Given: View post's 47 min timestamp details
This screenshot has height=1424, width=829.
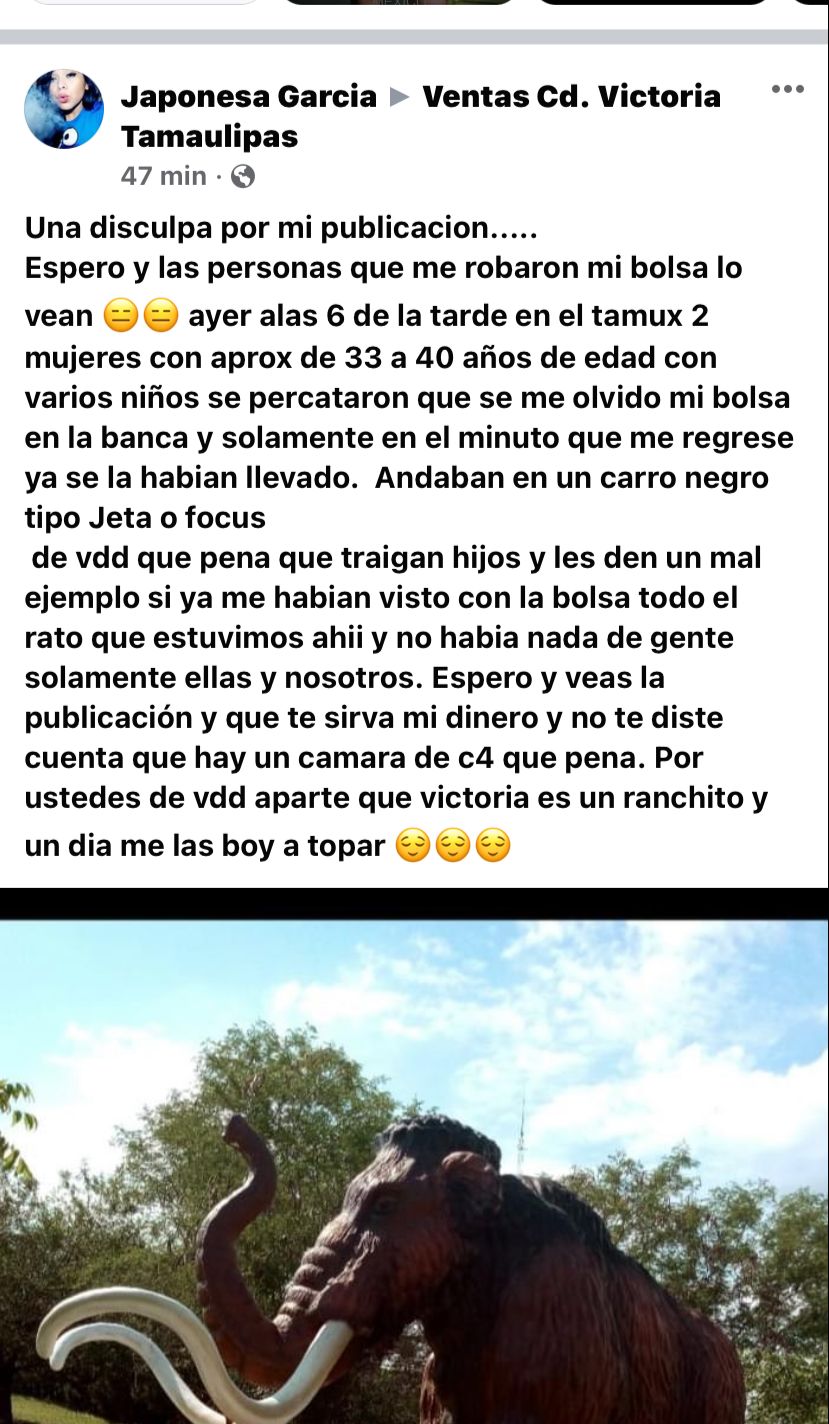Looking at the screenshot, I should click(163, 176).
